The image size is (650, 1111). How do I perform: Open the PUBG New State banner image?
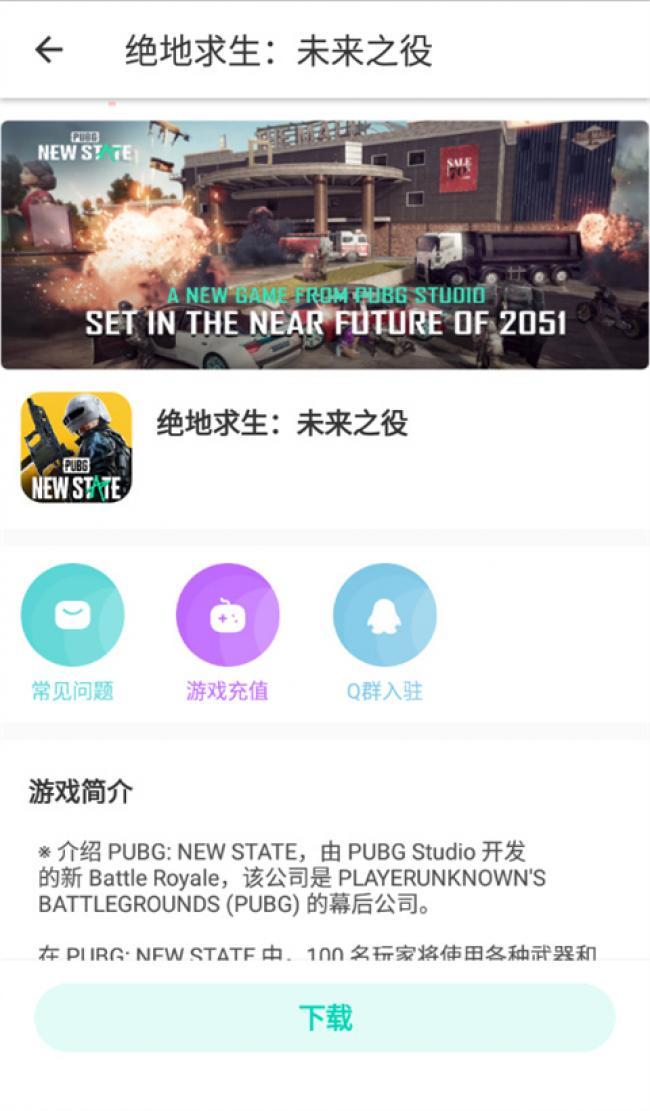[325, 245]
